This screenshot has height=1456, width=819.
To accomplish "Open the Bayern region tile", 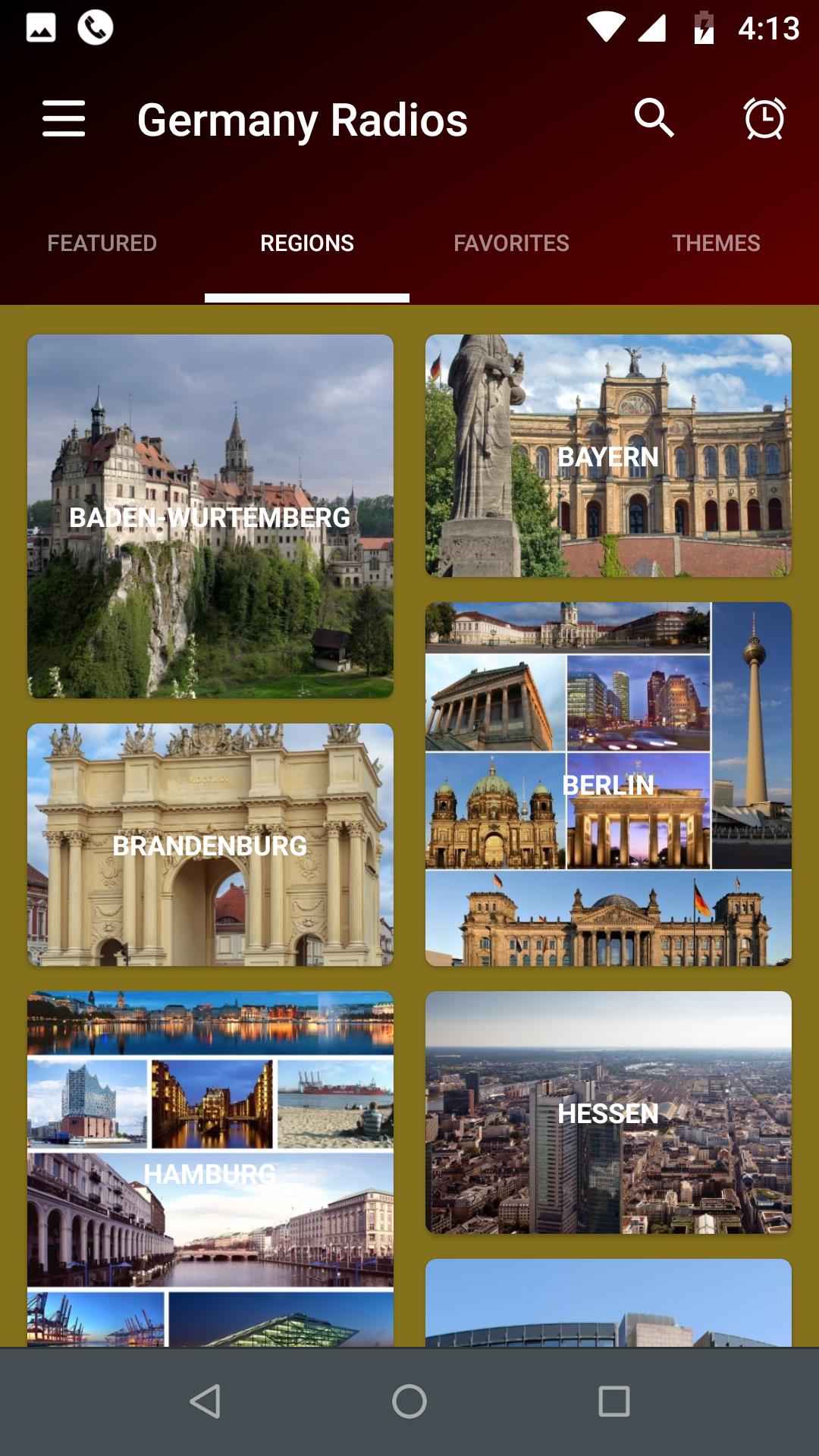I will click(x=608, y=456).
